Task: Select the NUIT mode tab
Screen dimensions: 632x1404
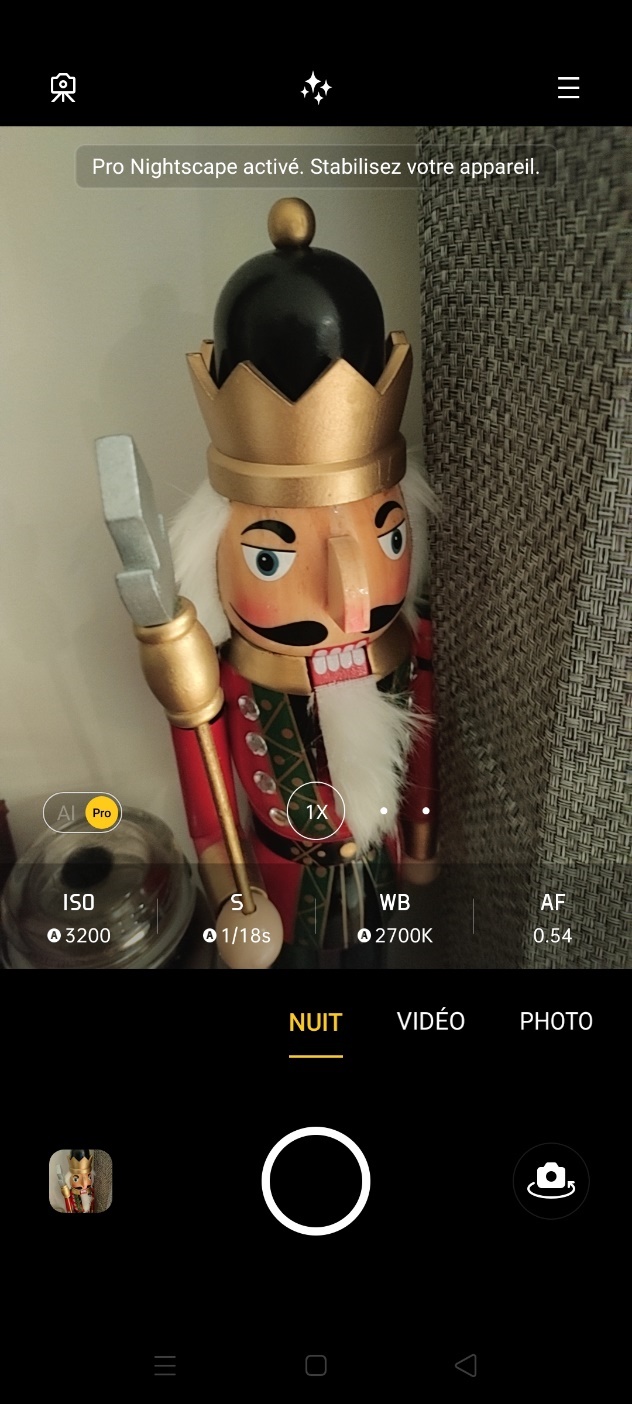Action: pyautogui.click(x=316, y=1023)
